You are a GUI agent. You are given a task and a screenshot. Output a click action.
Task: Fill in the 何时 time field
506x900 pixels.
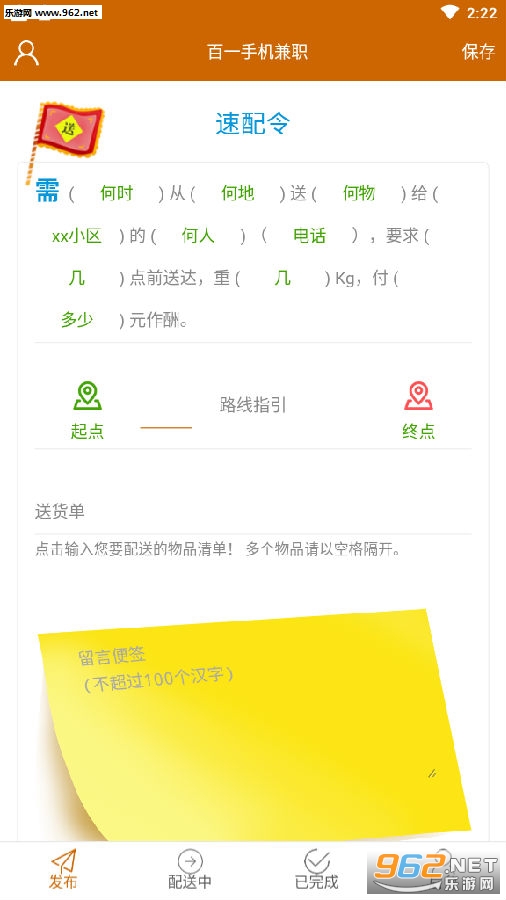(x=116, y=193)
